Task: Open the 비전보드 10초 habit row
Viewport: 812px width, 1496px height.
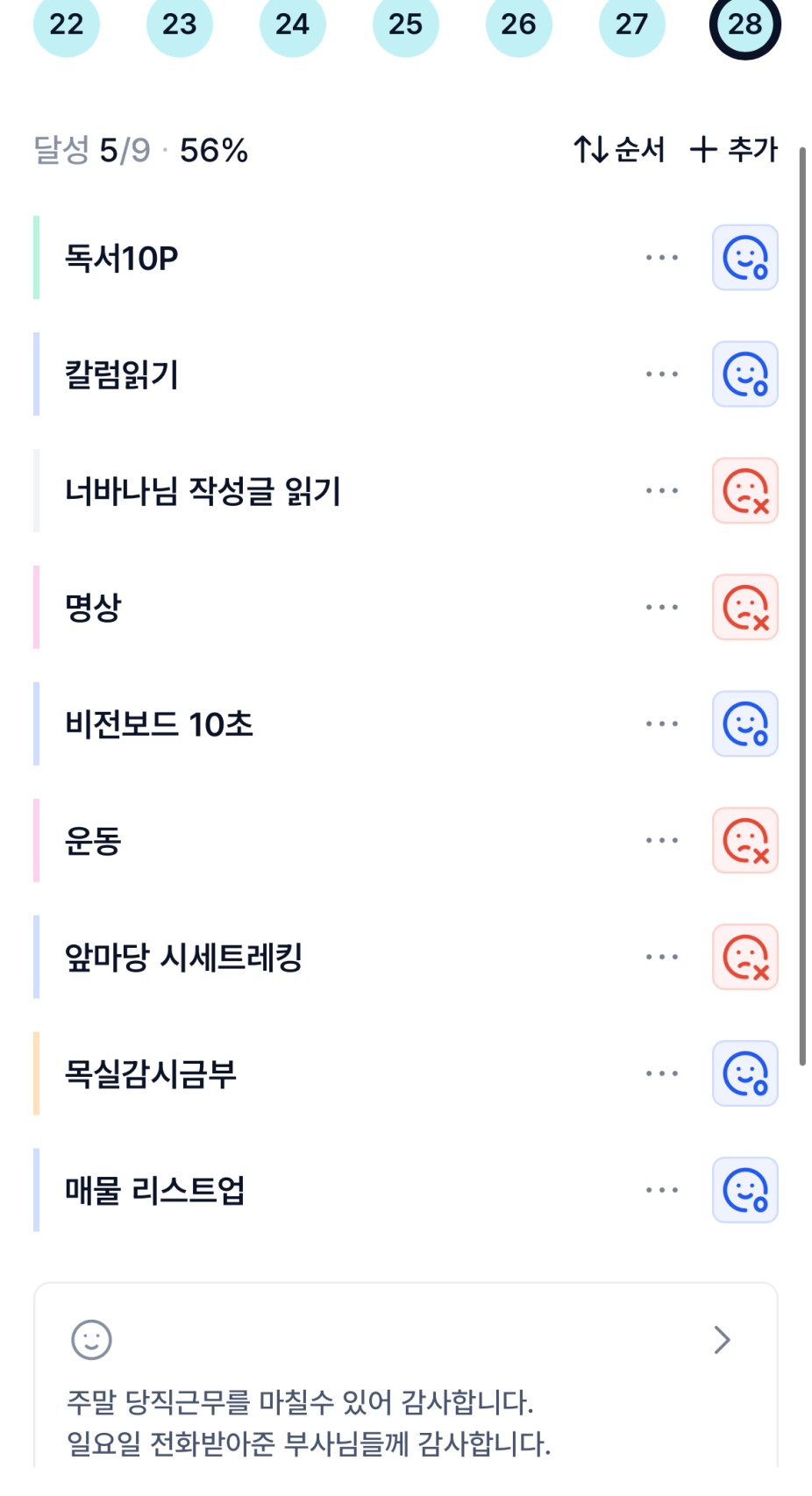Action: point(160,724)
